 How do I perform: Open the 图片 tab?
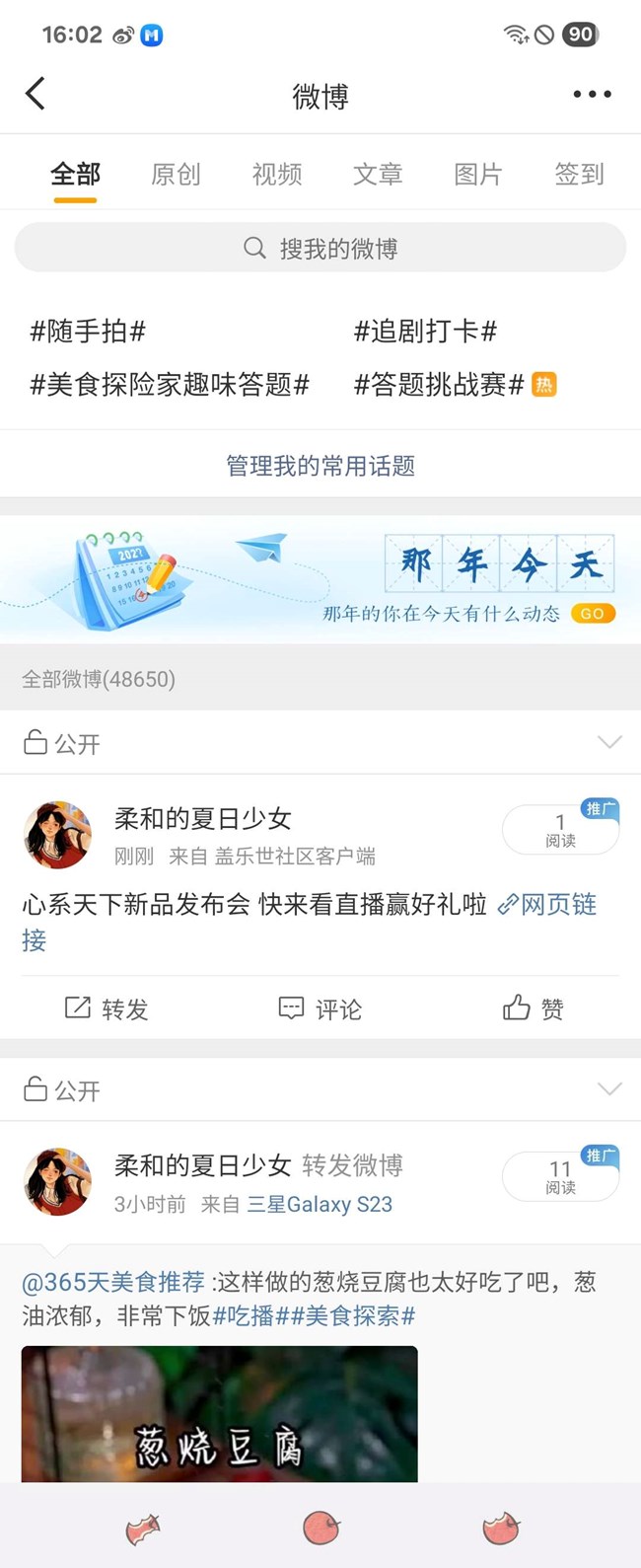tap(478, 175)
